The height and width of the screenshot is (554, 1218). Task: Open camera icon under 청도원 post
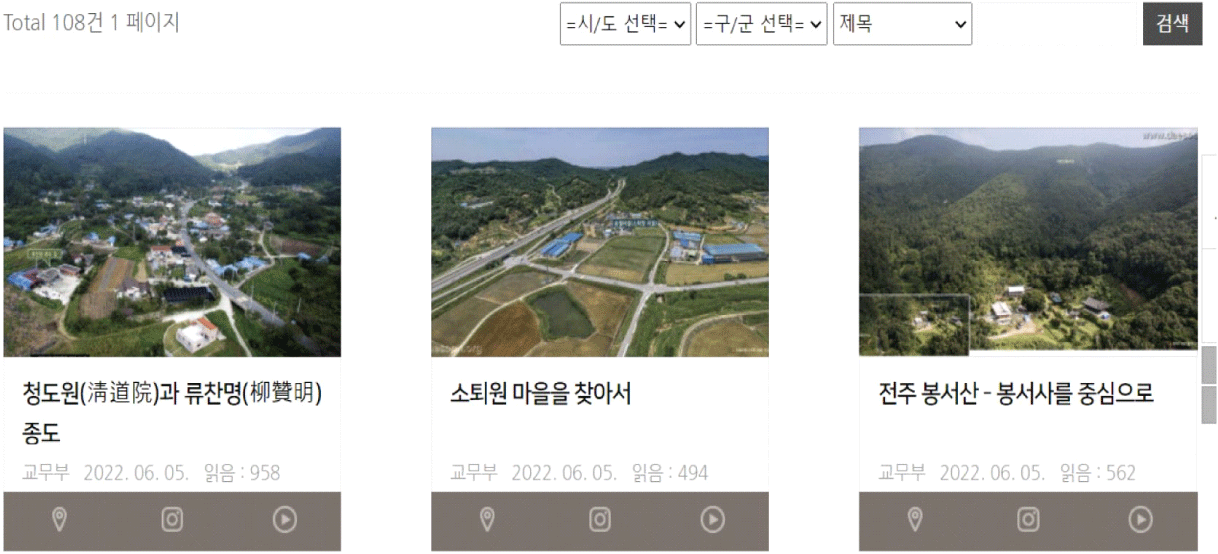tap(172, 519)
